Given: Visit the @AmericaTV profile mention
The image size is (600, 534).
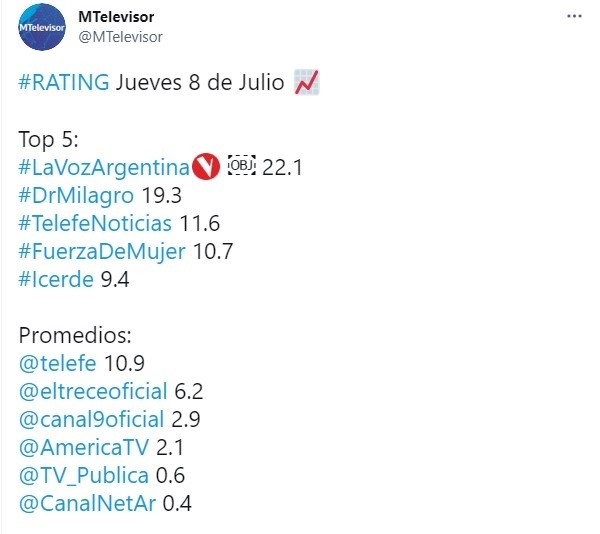Looking at the screenshot, I should [x=84, y=447].
